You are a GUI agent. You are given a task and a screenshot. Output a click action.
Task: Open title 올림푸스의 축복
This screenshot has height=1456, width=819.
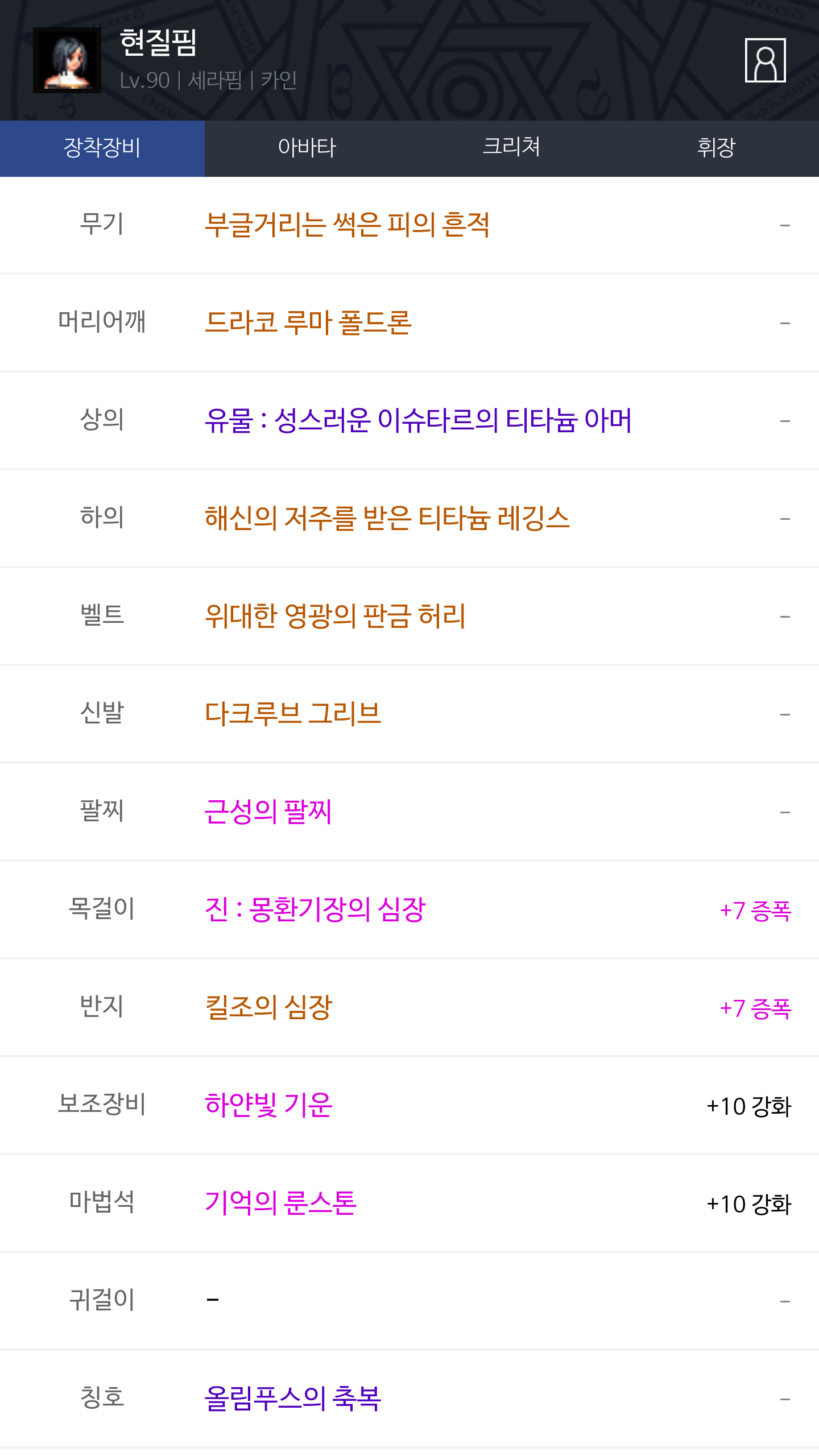(293, 1399)
